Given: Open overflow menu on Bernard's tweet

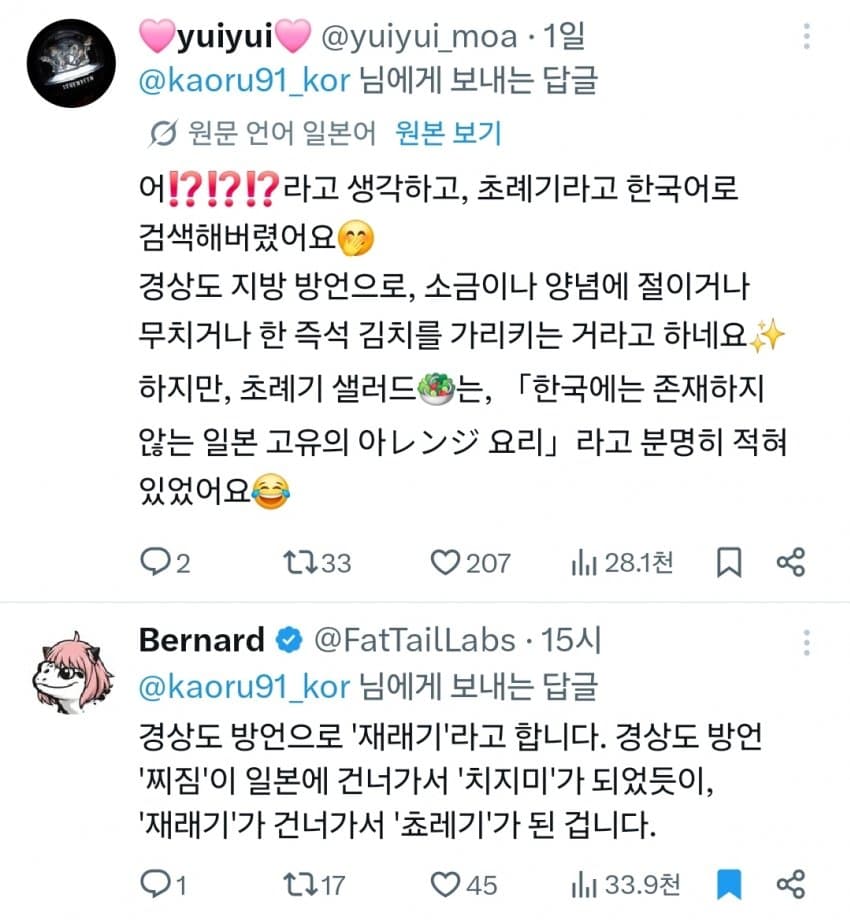Looking at the screenshot, I should pos(807,642).
